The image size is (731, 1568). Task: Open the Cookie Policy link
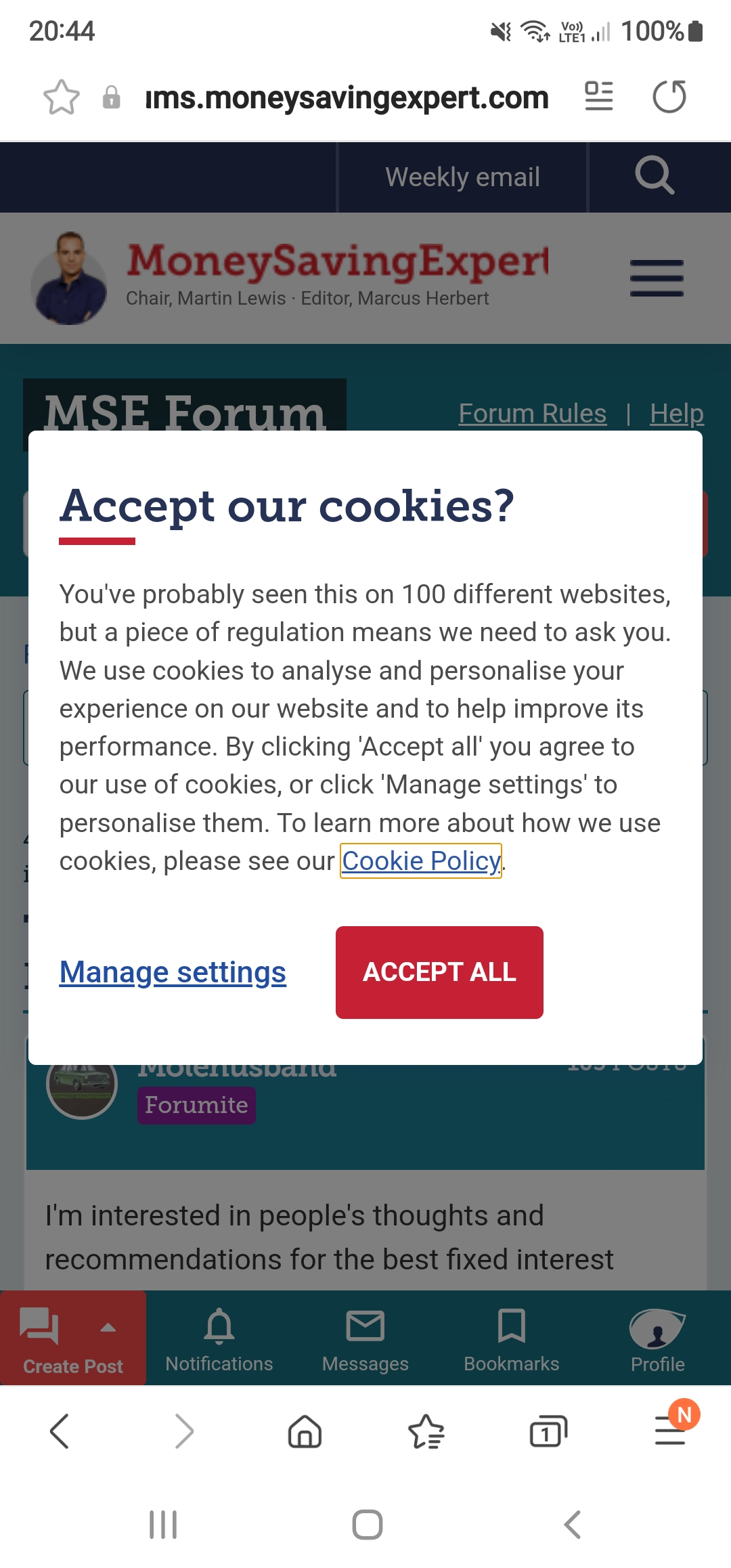point(421,861)
